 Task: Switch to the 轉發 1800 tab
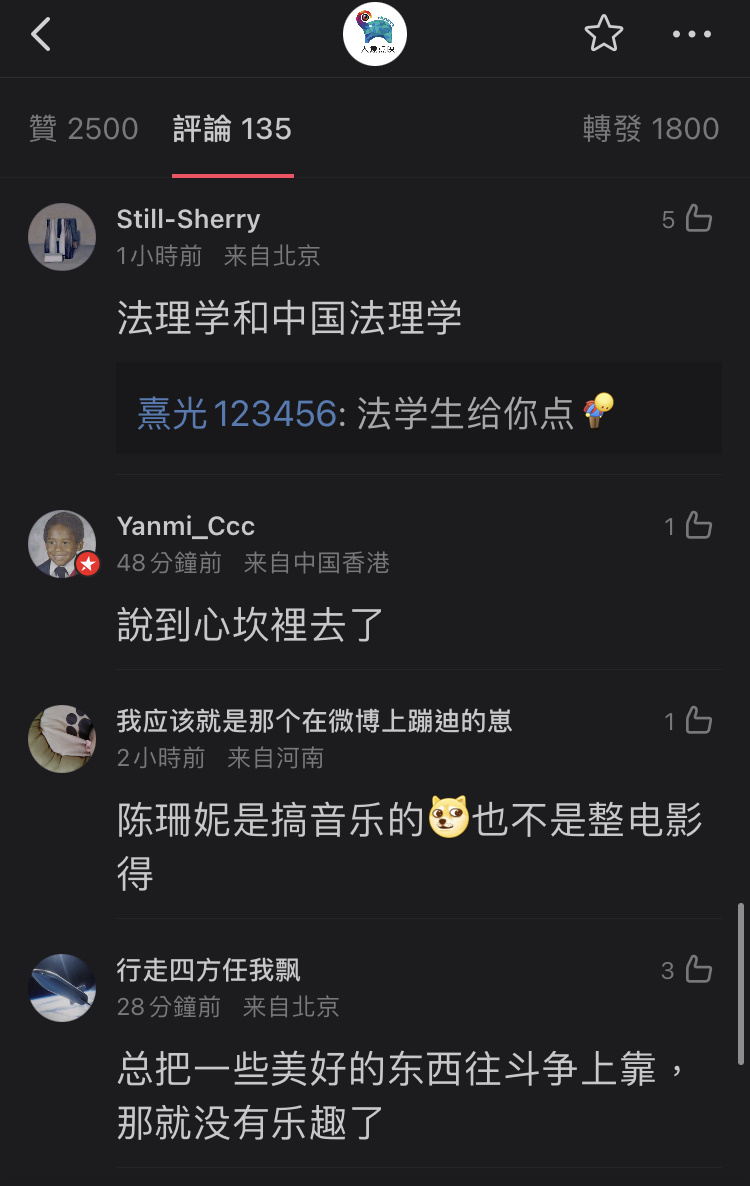pyautogui.click(x=651, y=129)
